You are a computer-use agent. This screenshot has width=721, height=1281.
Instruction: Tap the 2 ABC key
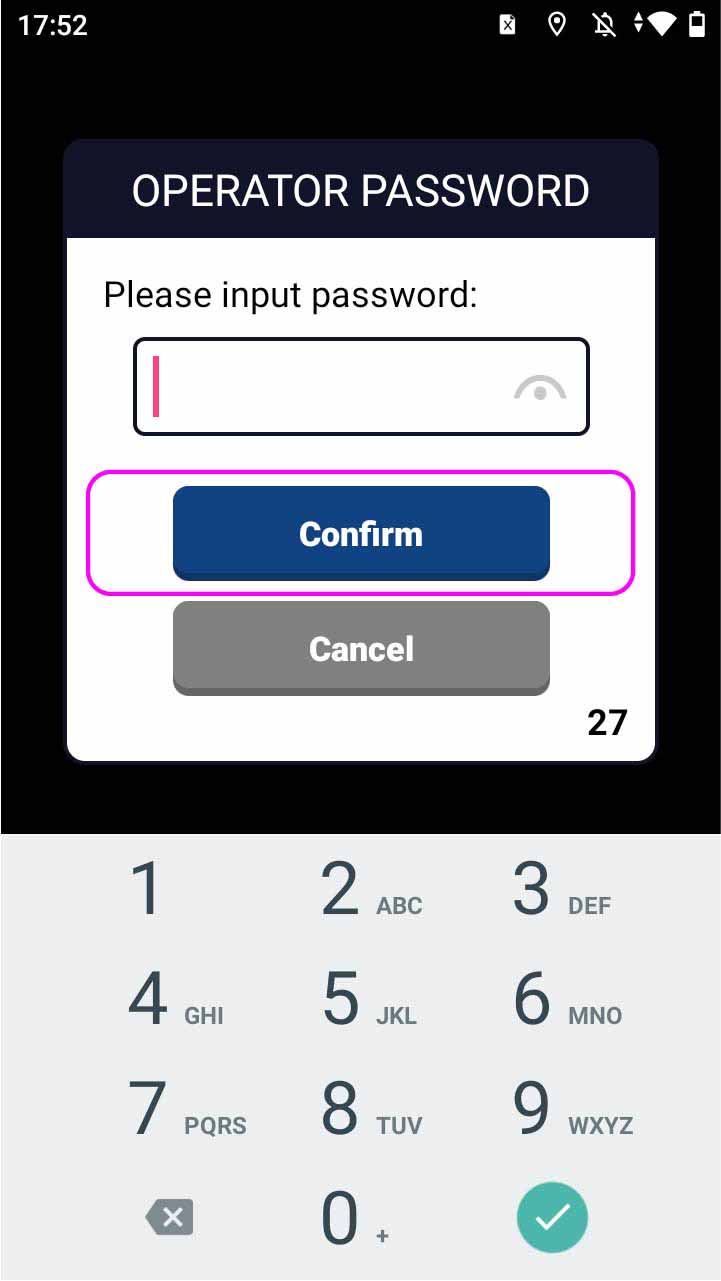tap(360, 889)
